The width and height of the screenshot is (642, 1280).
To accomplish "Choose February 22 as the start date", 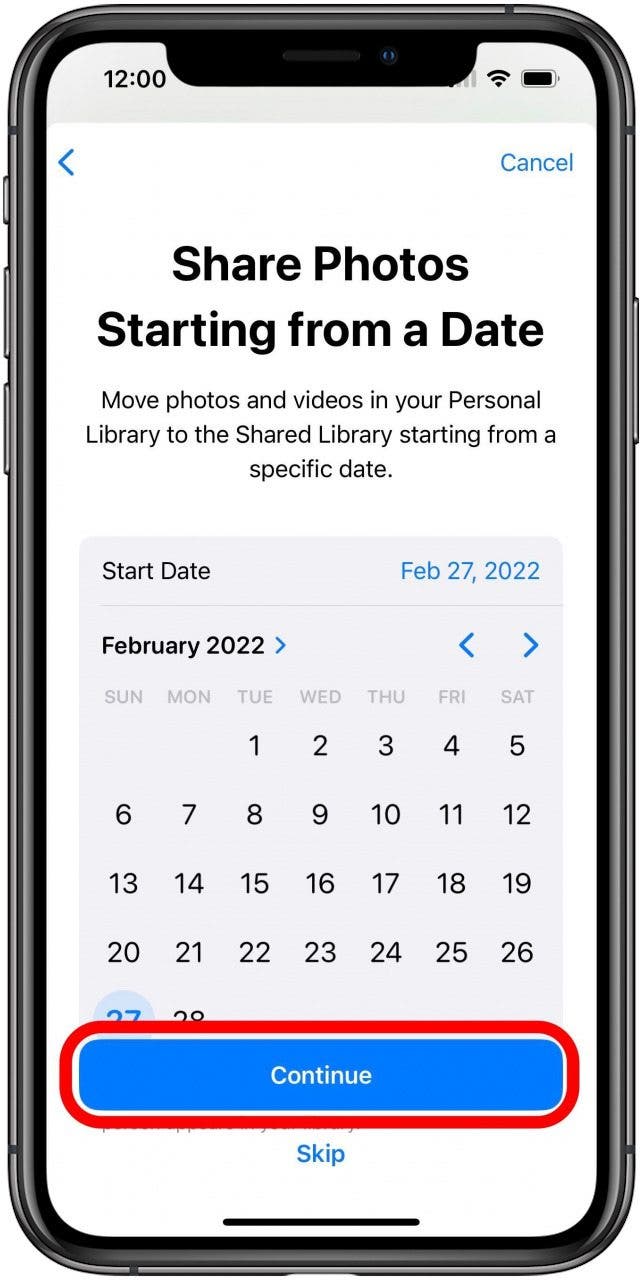I will [255, 952].
